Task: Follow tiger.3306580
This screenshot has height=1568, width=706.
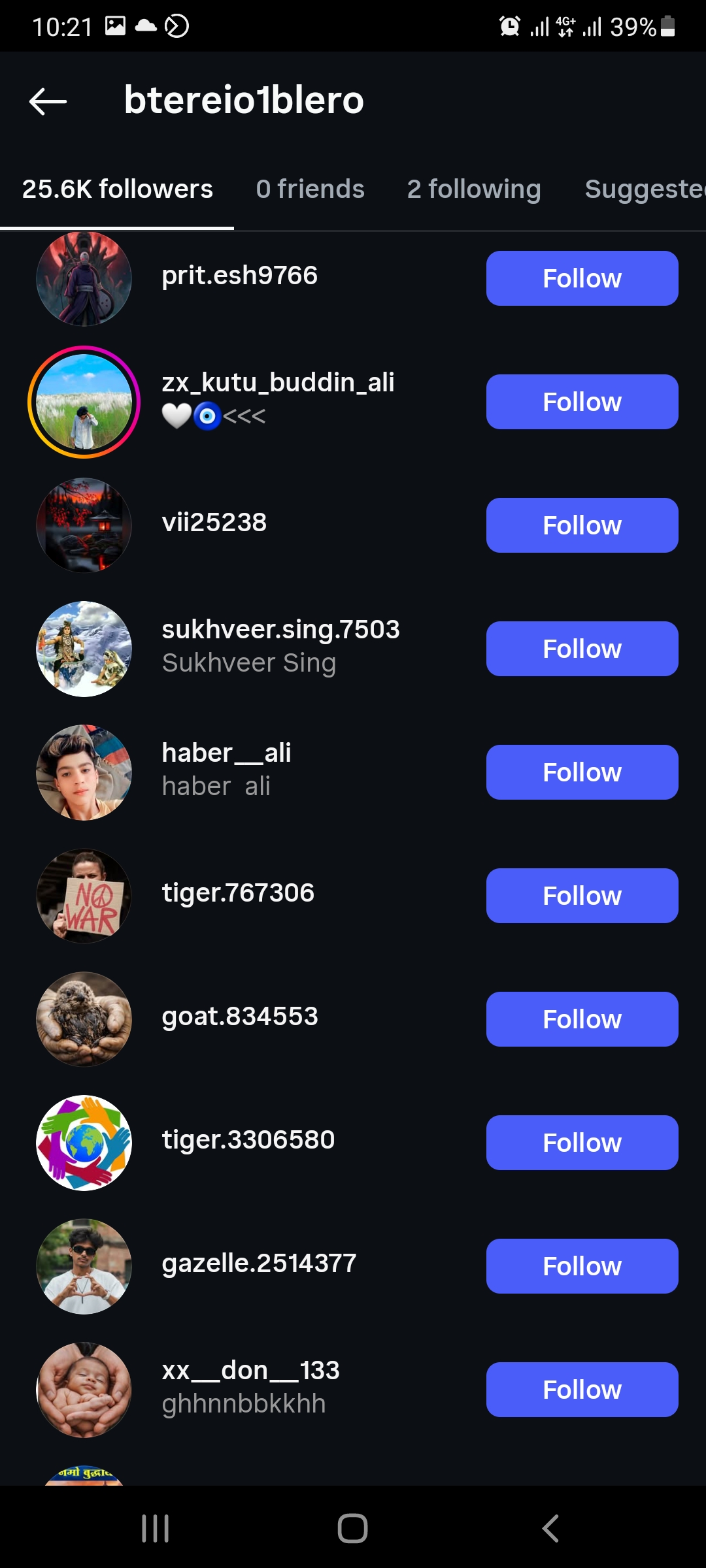Action: pyautogui.click(x=582, y=1143)
